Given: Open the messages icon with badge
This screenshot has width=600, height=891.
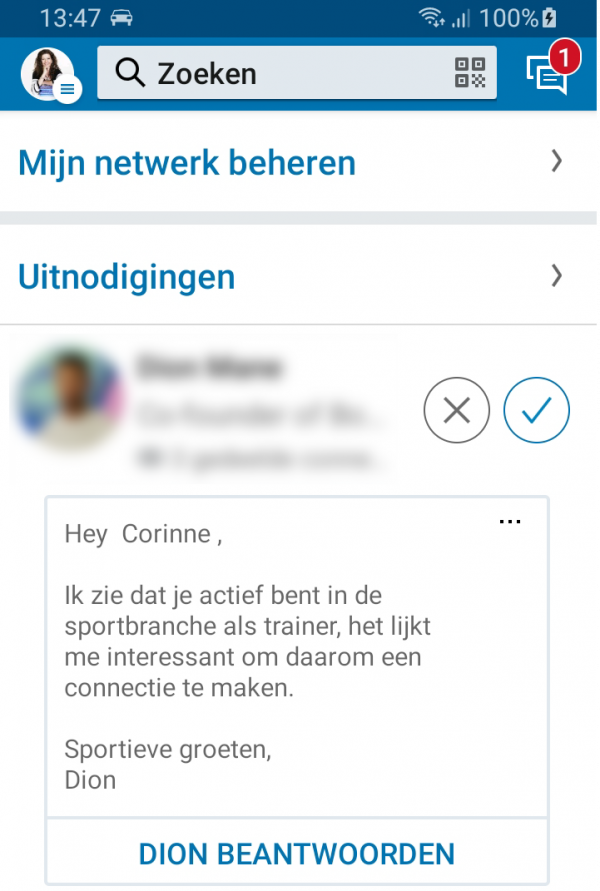Looking at the screenshot, I should coord(548,73).
